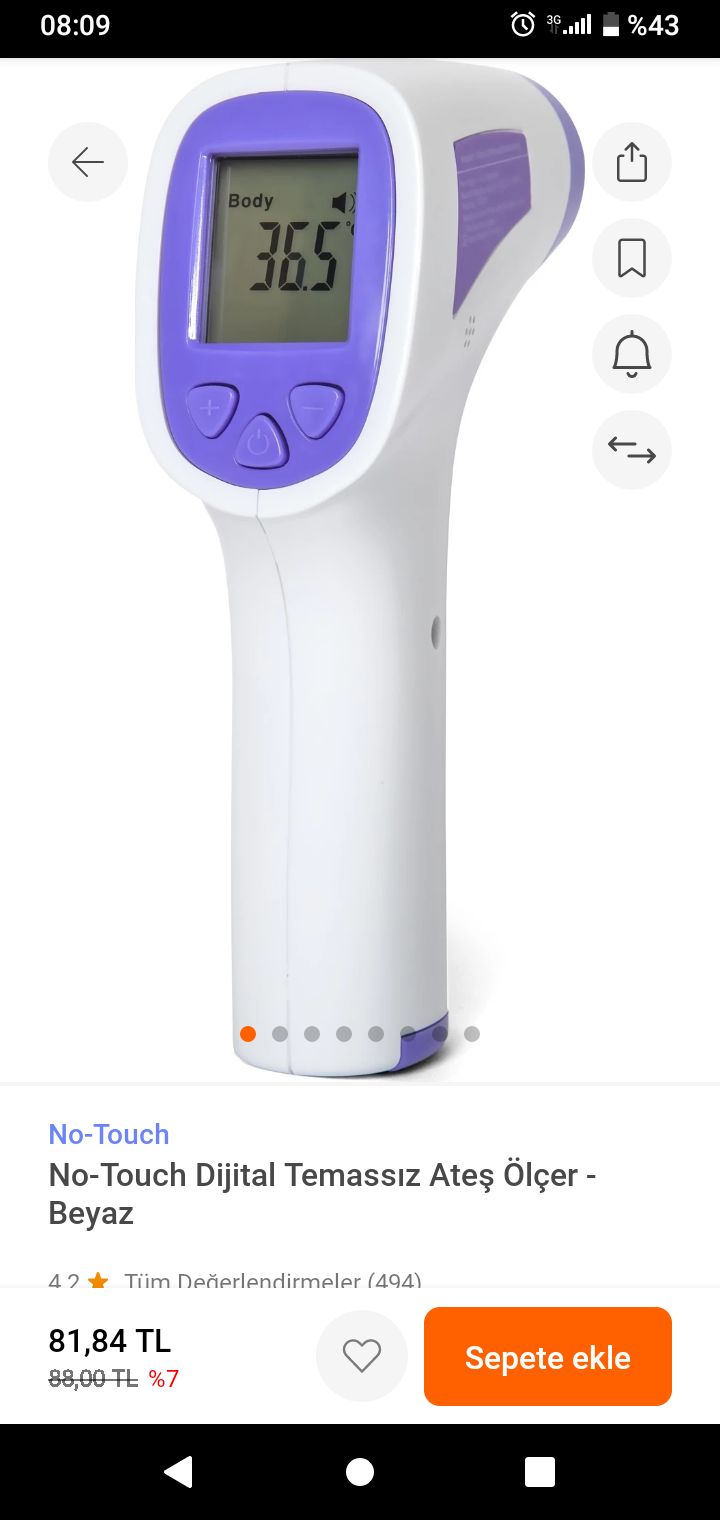Share this thermometer product
Image resolution: width=720 pixels, height=1520 pixels.
632,162
